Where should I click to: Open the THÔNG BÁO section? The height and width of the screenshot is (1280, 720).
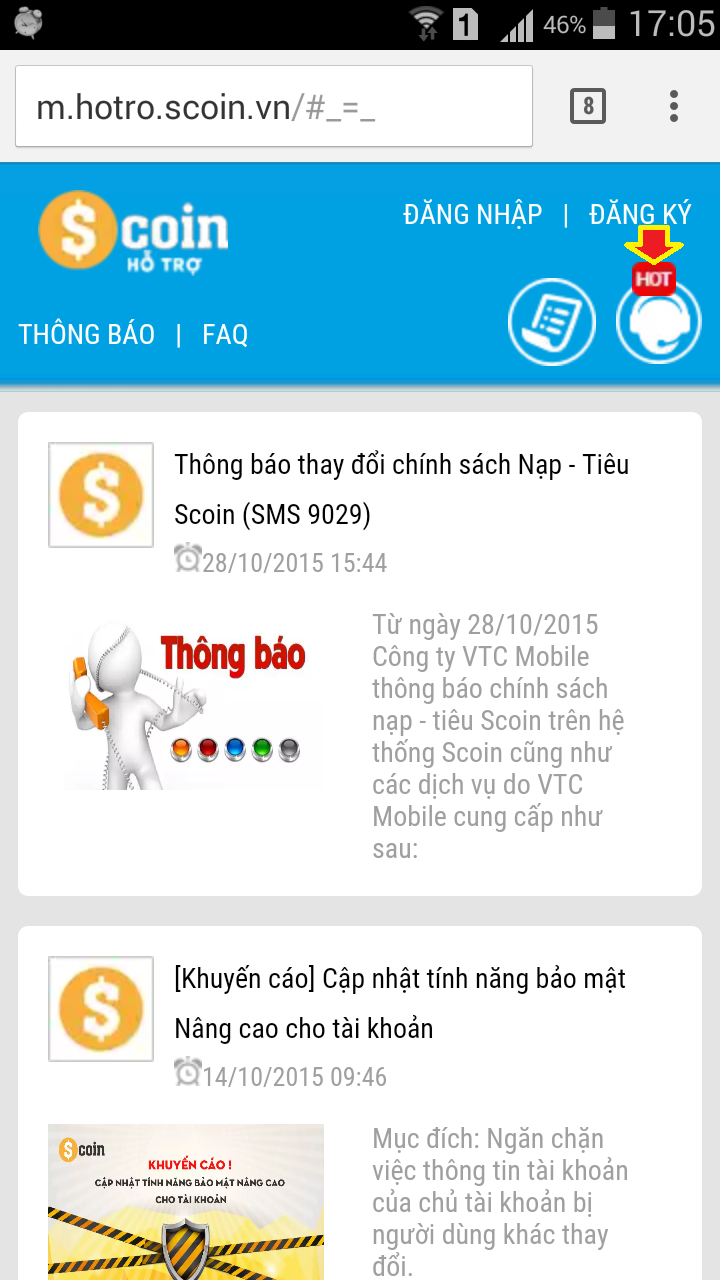(87, 334)
